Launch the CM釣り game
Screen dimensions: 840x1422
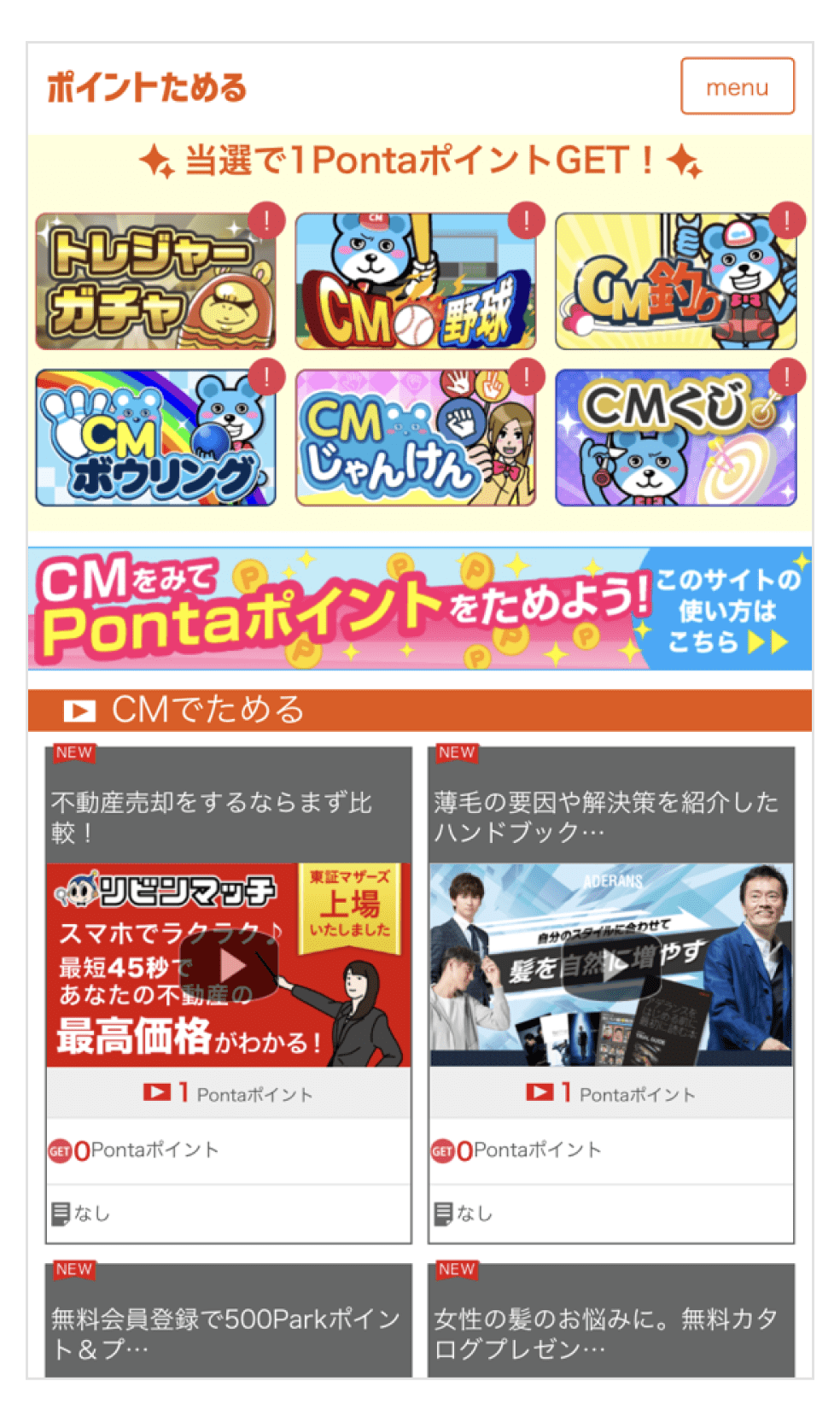point(677,282)
